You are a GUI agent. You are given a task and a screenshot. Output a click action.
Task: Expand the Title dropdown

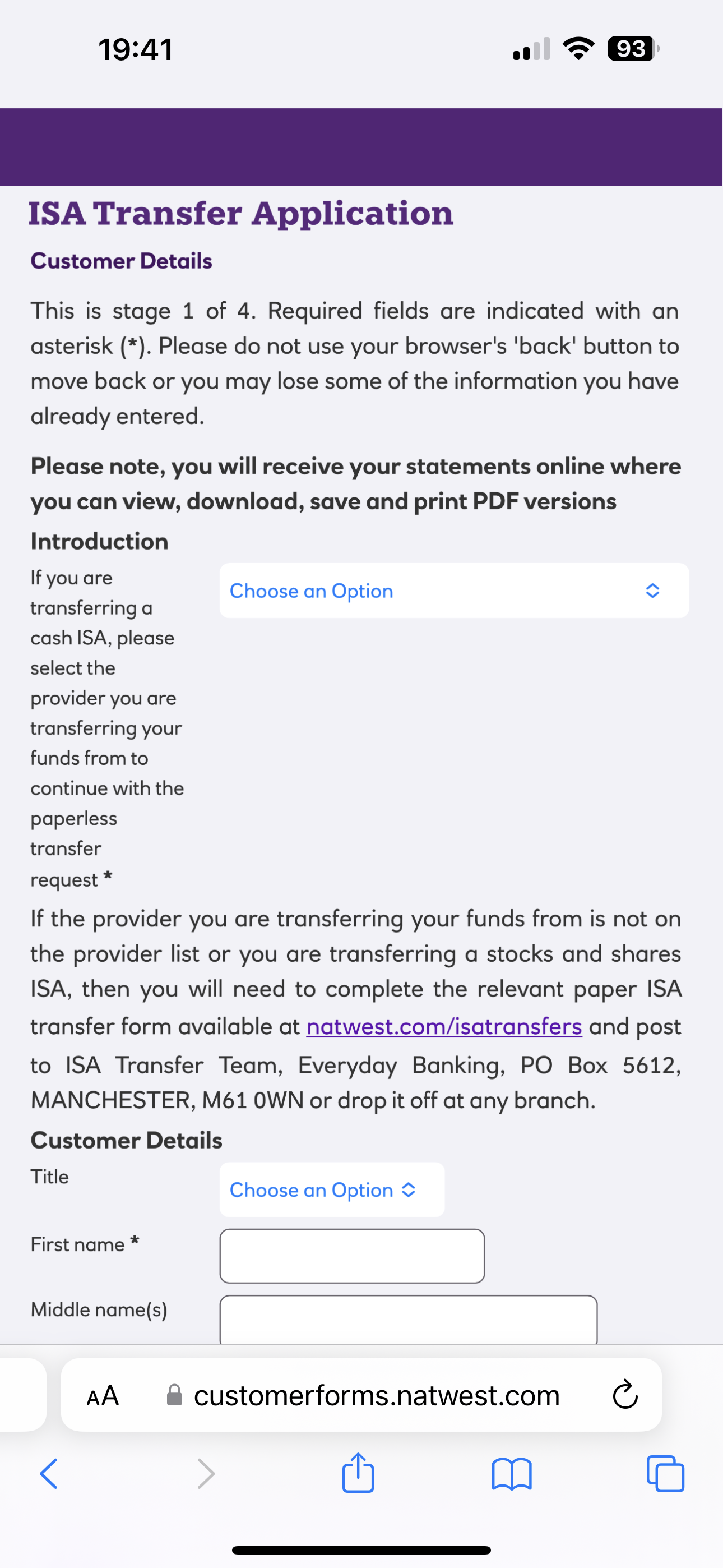pos(332,1189)
